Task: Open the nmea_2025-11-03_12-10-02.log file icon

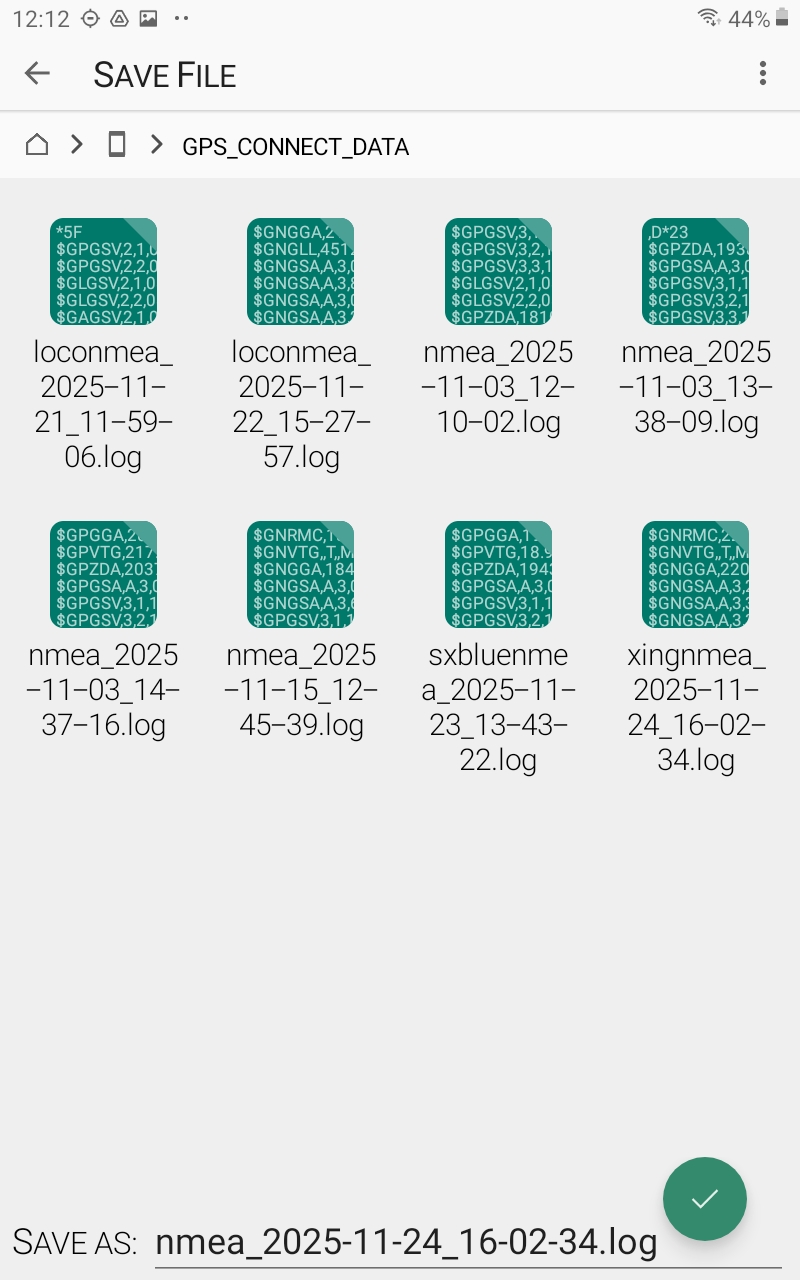Action: (x=497, y=271)
